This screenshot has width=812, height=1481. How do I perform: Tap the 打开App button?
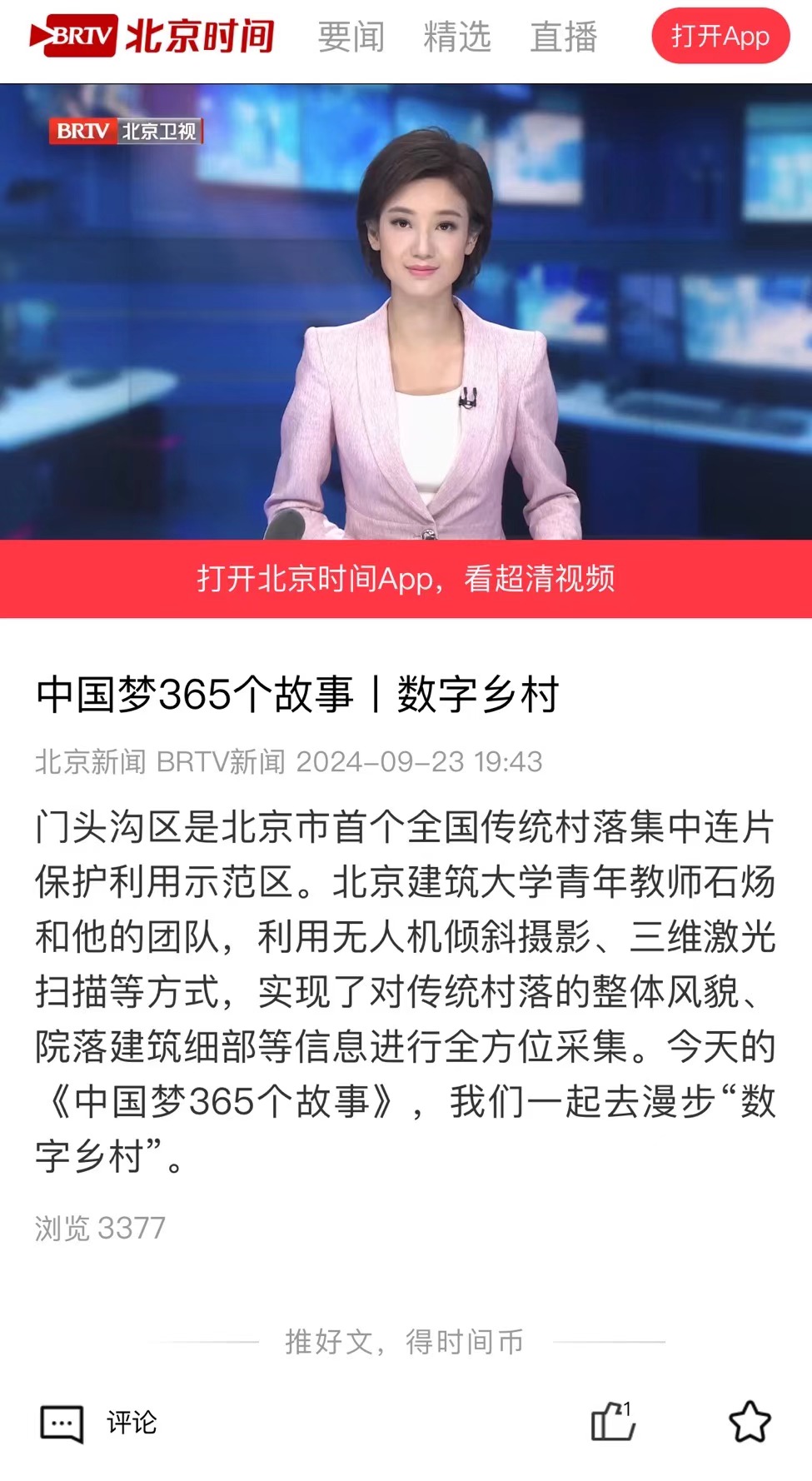(x=720, y=37)
